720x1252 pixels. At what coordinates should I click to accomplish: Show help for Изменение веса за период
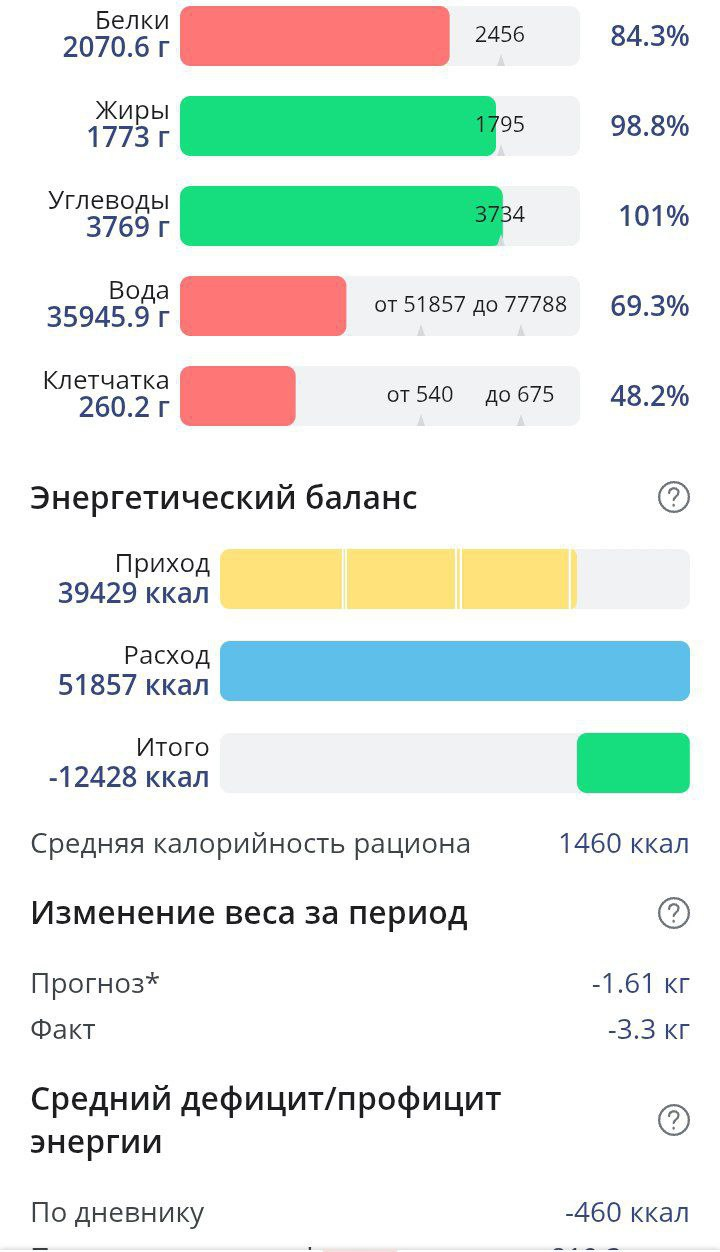pos(674,913)
